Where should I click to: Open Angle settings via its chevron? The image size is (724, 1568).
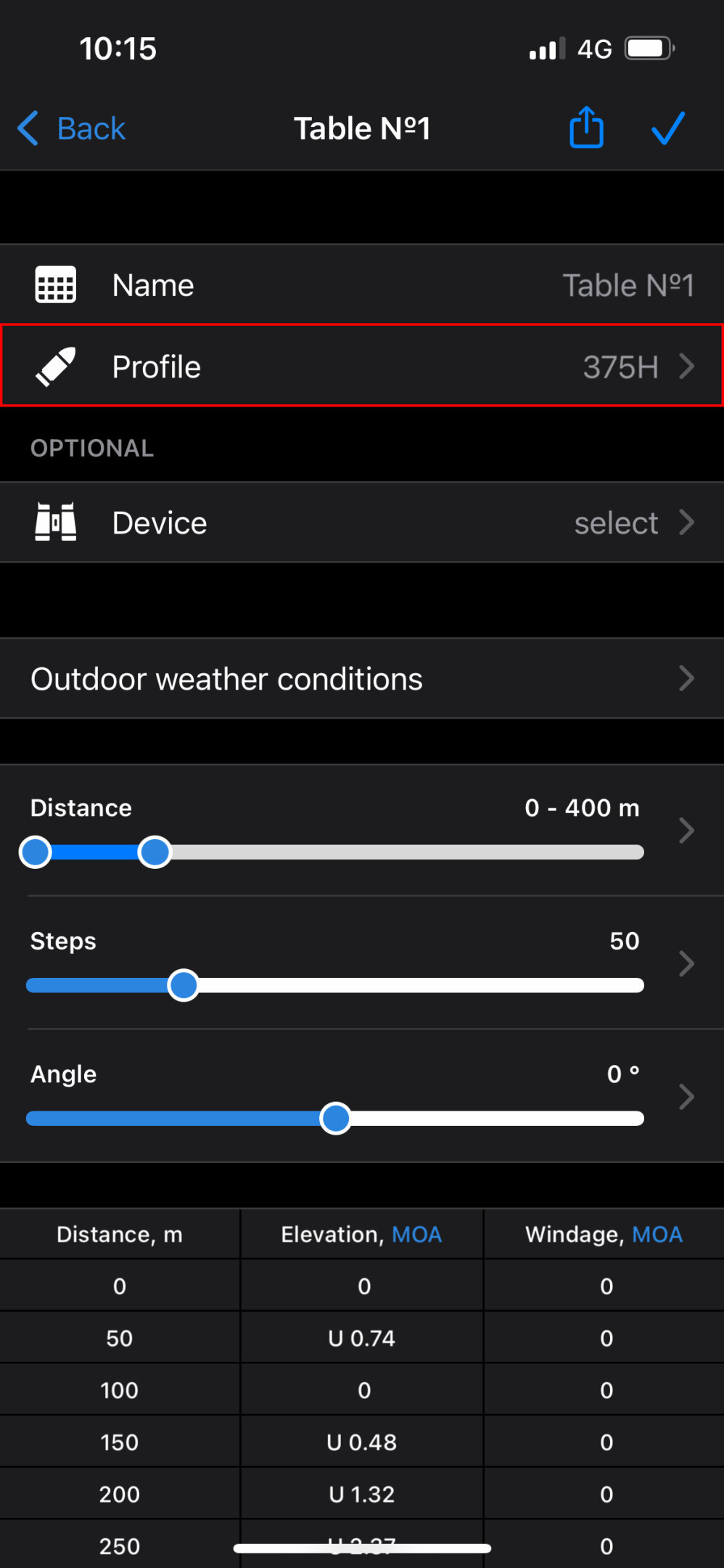click(x=686, y=1096)
